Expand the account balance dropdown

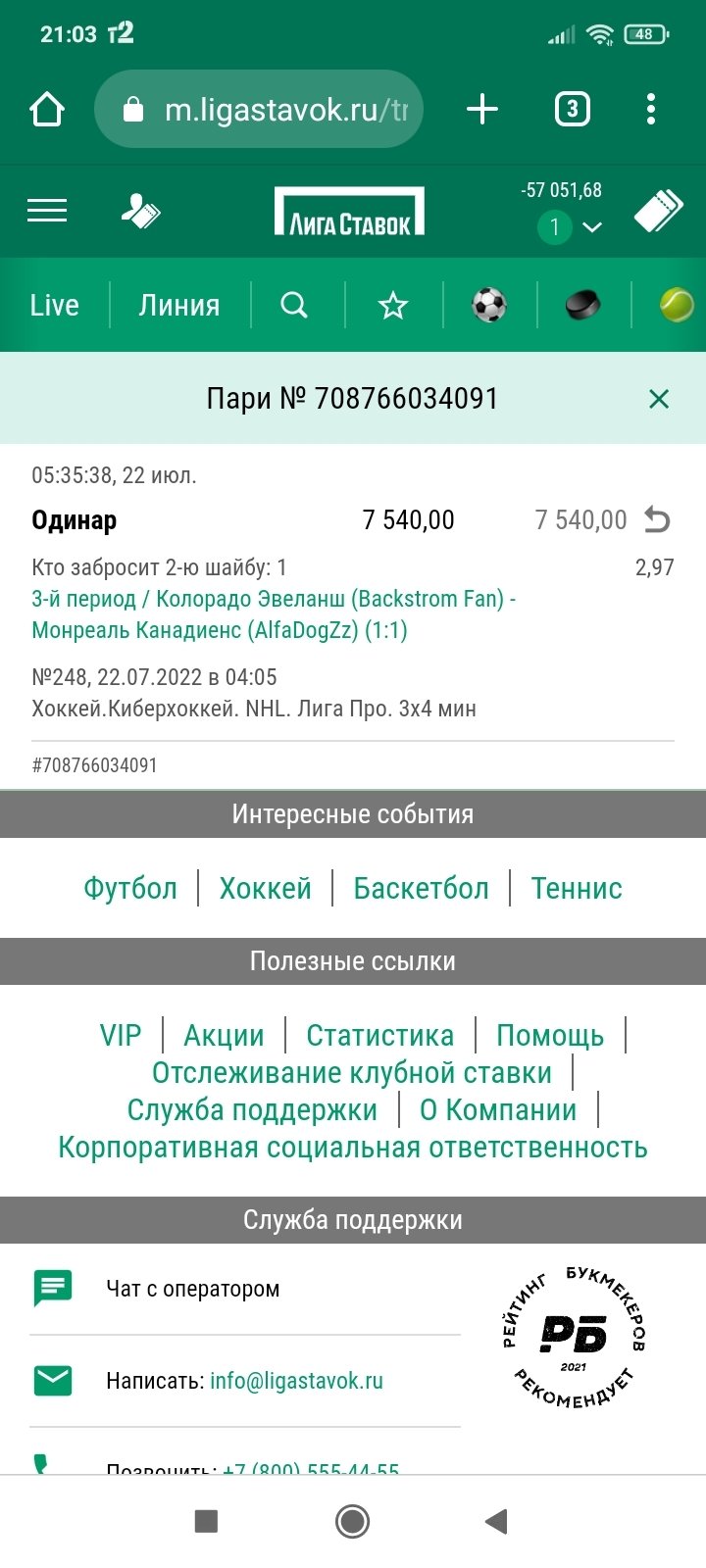coord(591,227)
